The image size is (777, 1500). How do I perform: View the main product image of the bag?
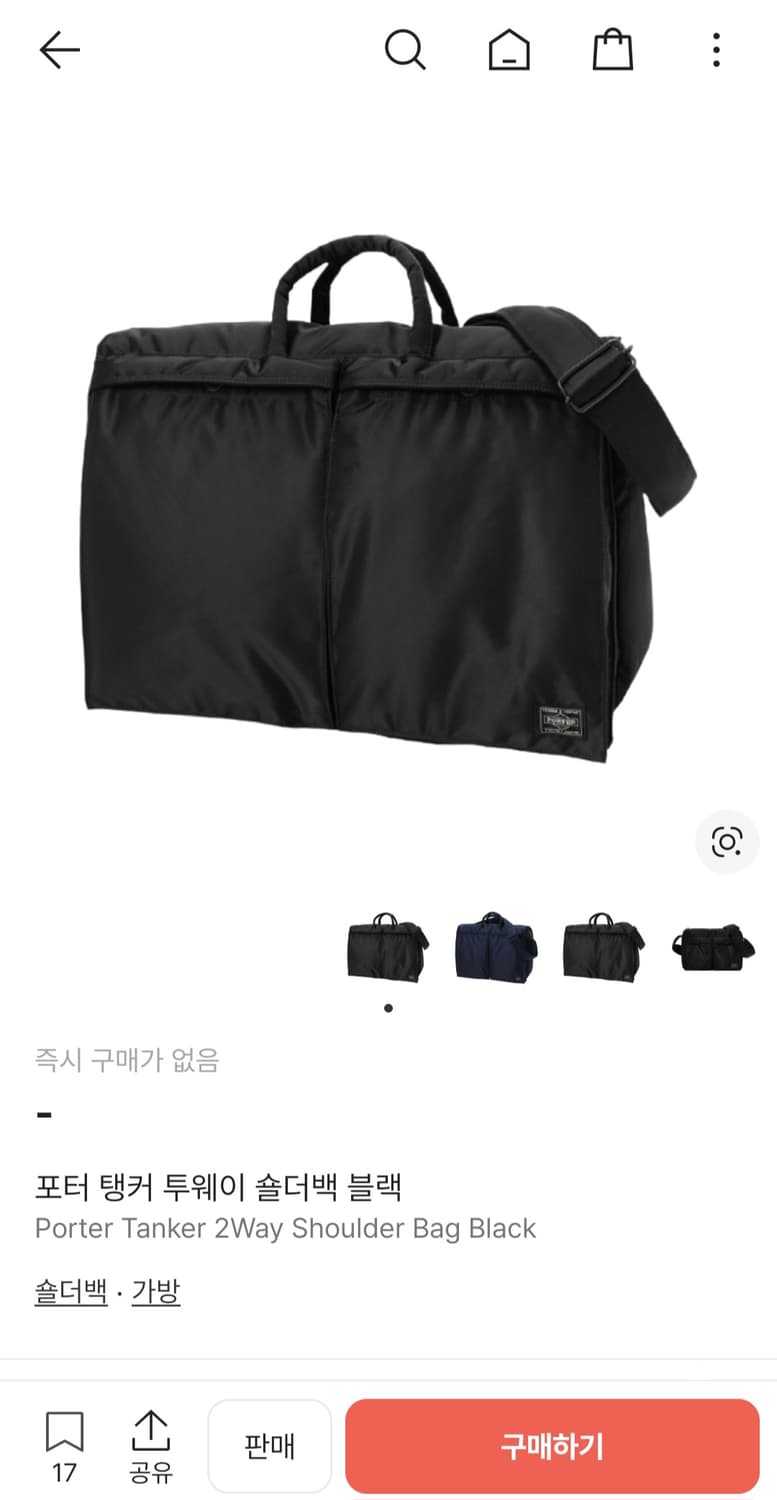tap(388, 500)
